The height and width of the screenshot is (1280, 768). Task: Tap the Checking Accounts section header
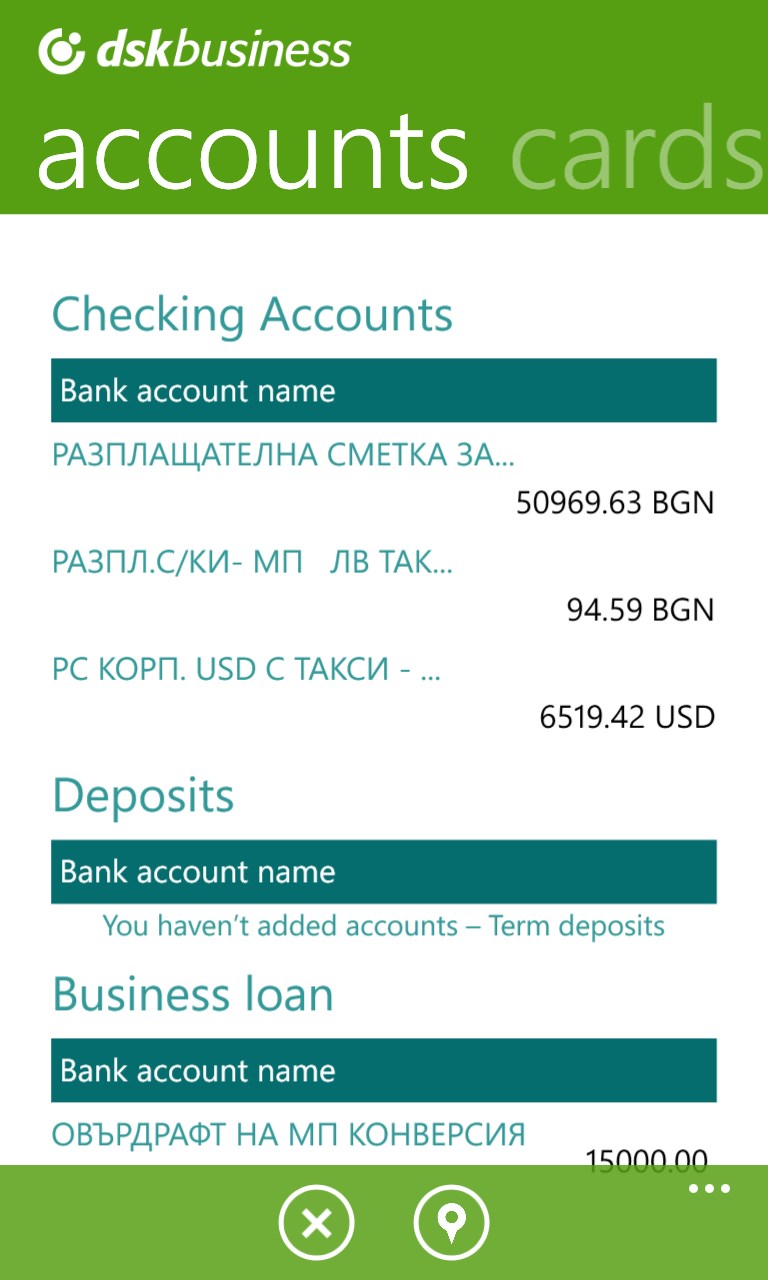click(252, 314)
